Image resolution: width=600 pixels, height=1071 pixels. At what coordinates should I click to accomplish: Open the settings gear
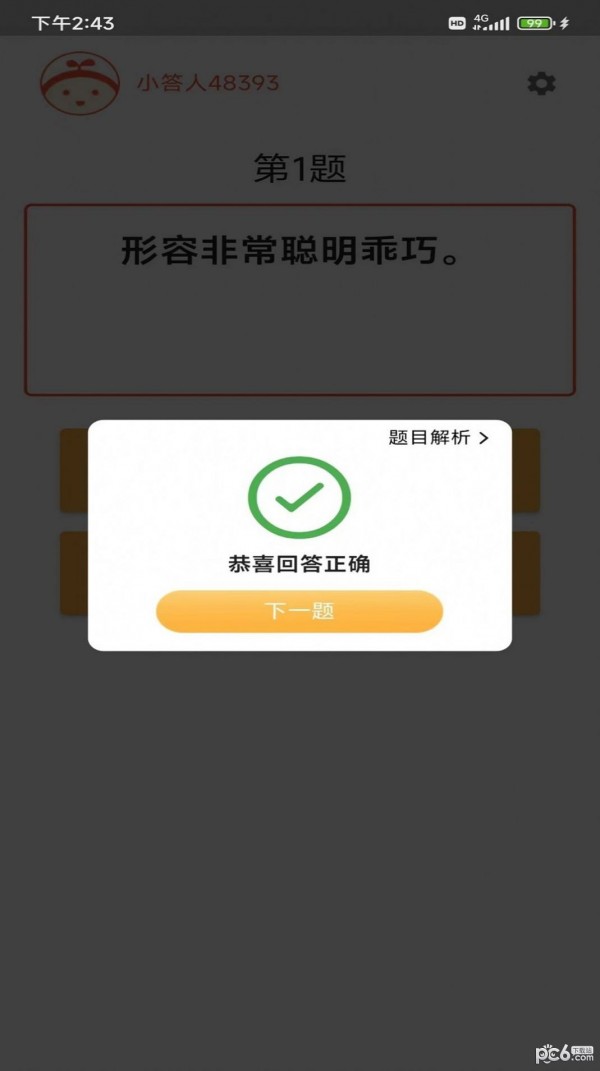541,84
